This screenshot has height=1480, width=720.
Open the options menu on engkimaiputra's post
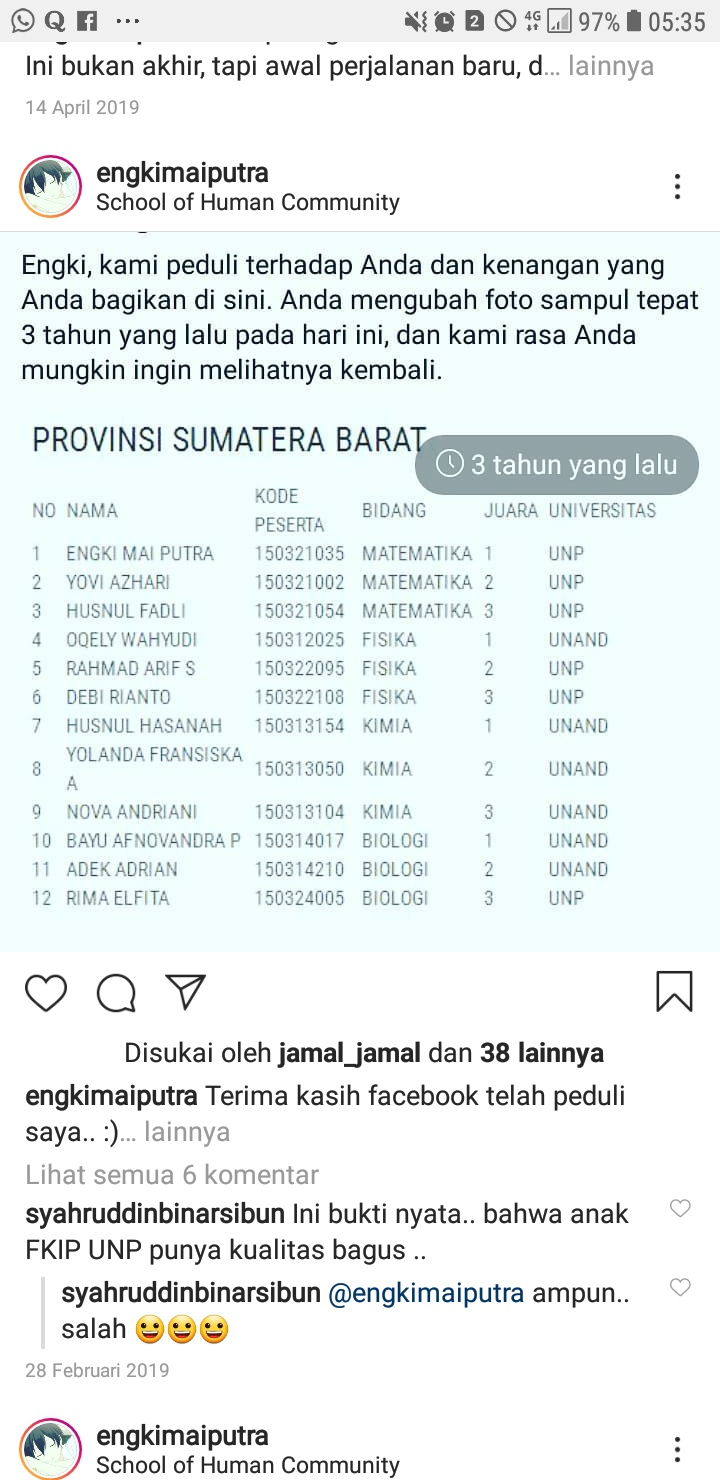(677, 186)
